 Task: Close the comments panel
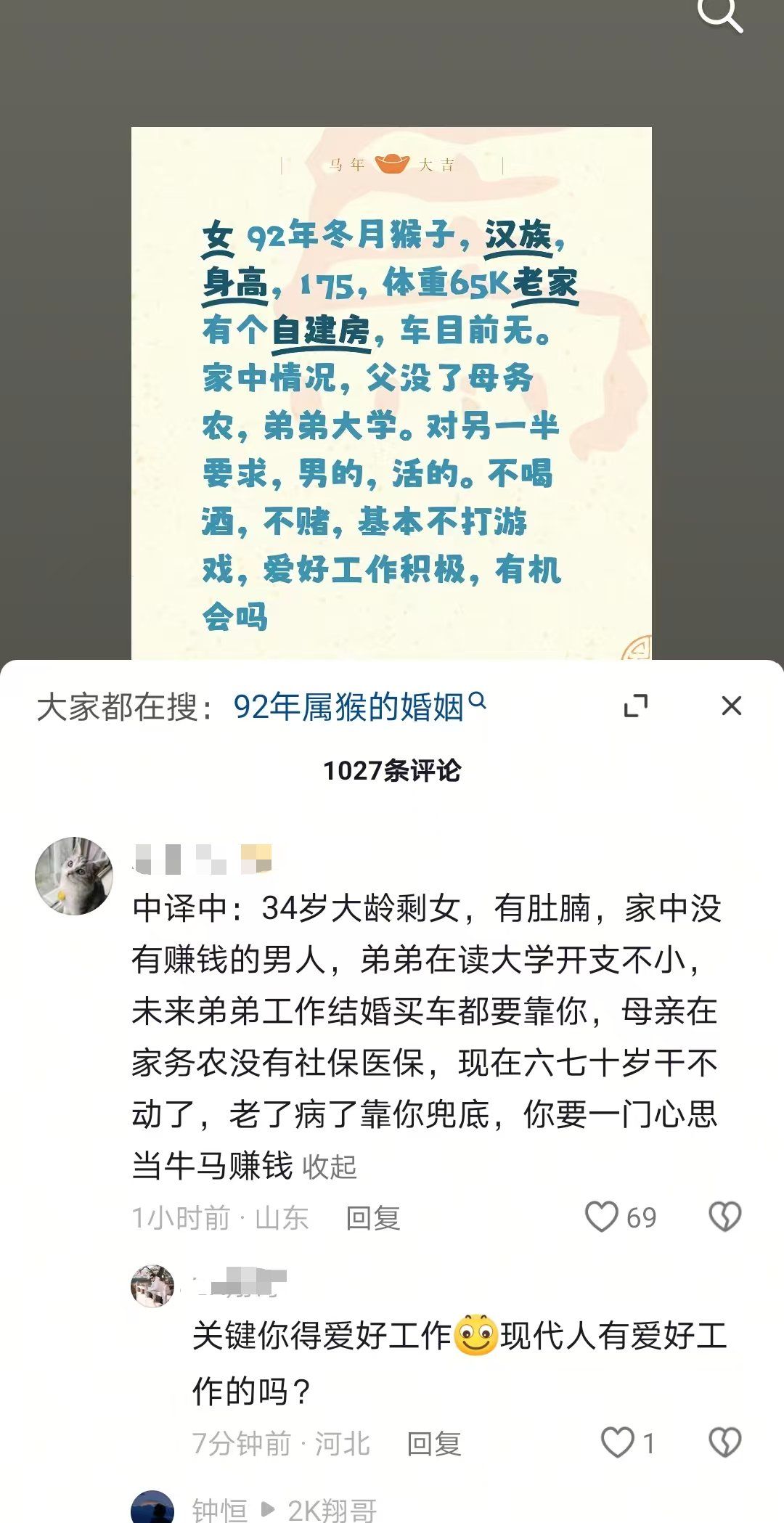coord(731,706)
